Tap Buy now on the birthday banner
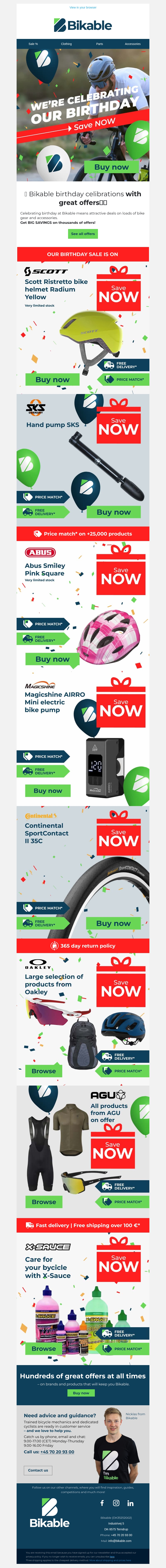Viewport: 166px width, 1568px height. click(x=111, y=167)
